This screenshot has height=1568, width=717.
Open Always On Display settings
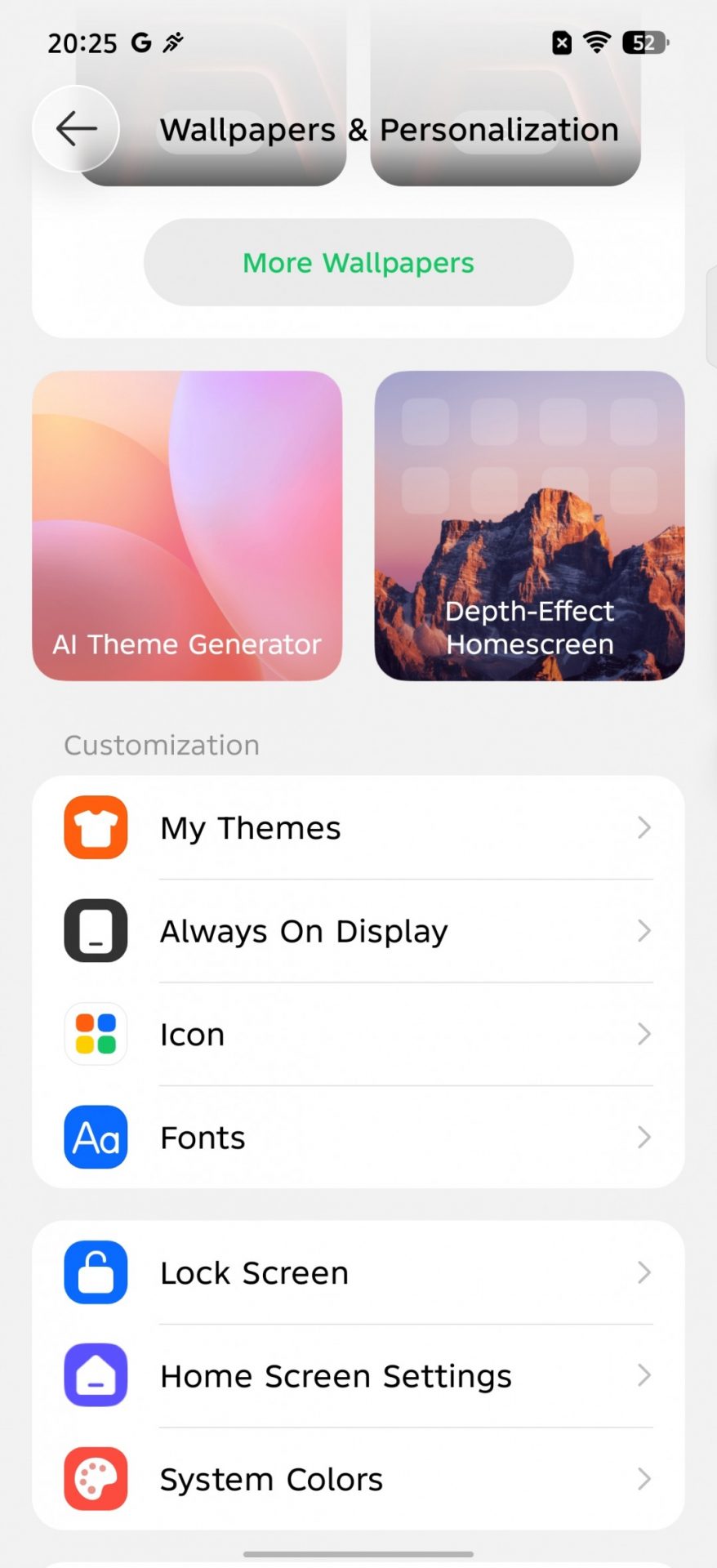tap(358, 931)
